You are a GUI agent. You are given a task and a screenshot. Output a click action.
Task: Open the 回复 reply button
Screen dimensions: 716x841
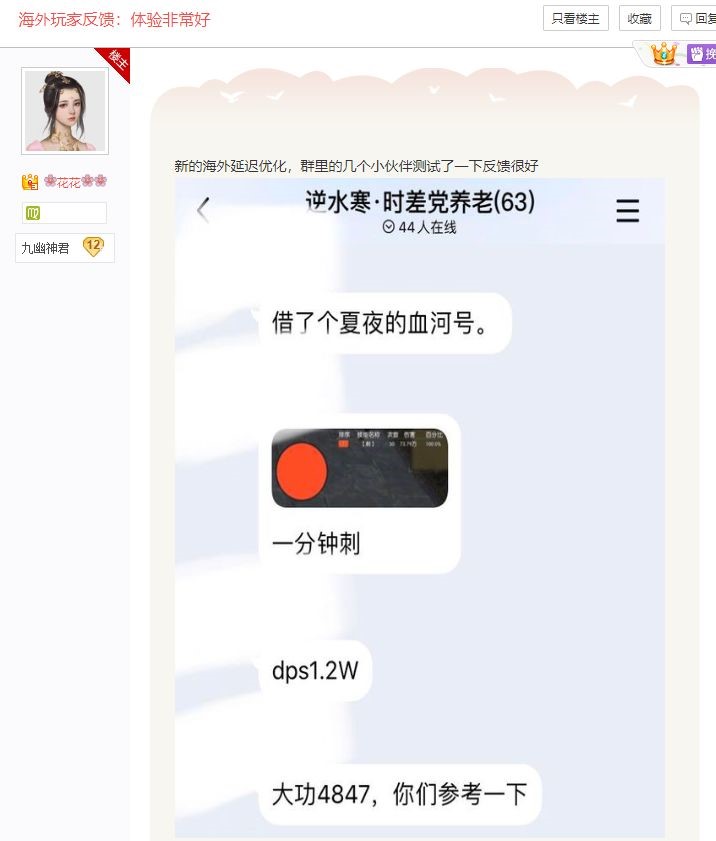pos(696,18)
